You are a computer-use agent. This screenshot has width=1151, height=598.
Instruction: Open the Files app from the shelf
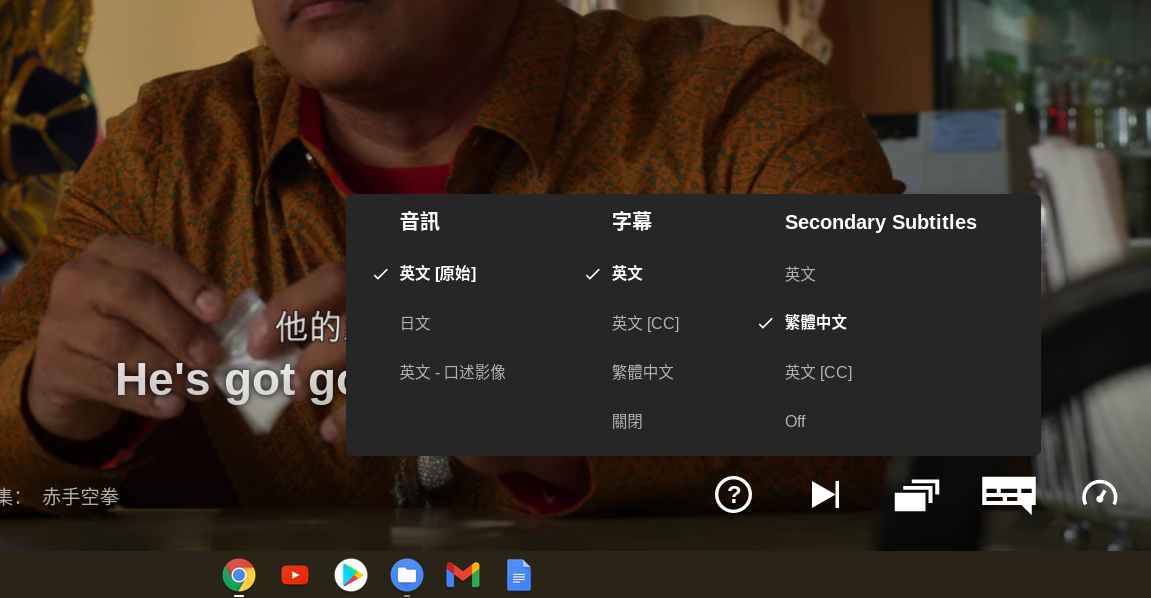coord(407,575)
